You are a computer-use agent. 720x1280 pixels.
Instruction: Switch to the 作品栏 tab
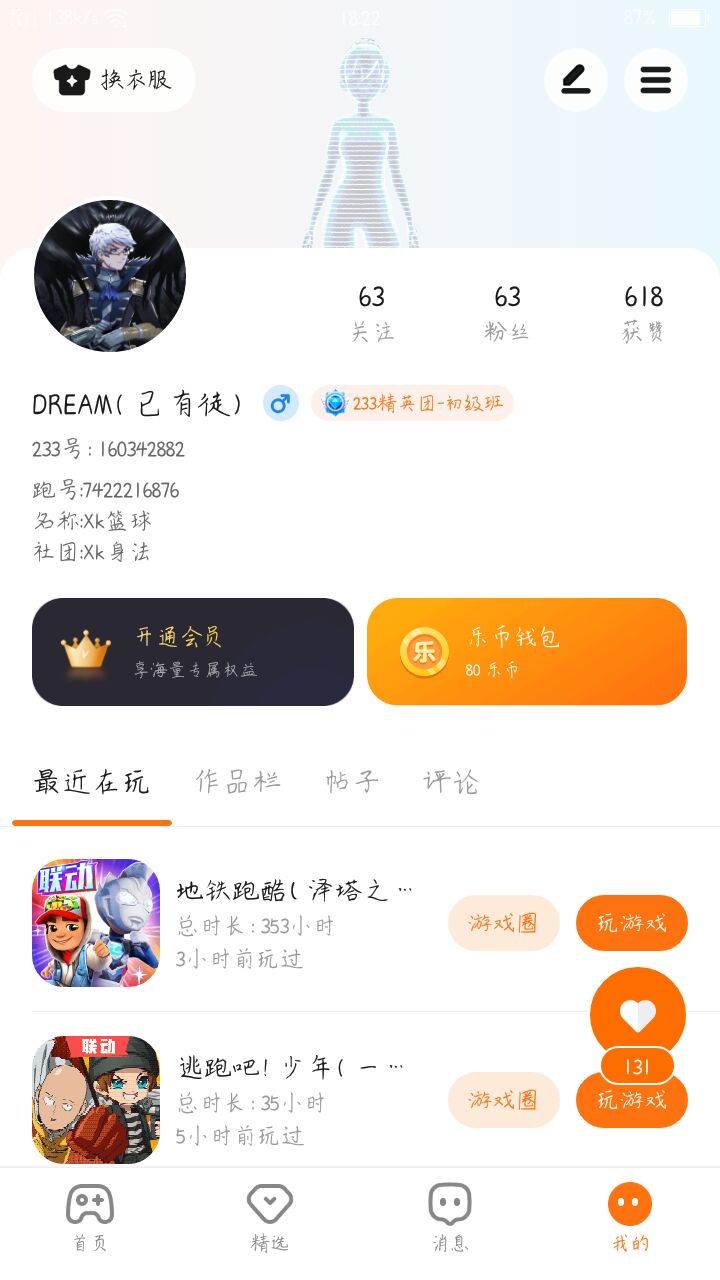(x=238, y=782)
